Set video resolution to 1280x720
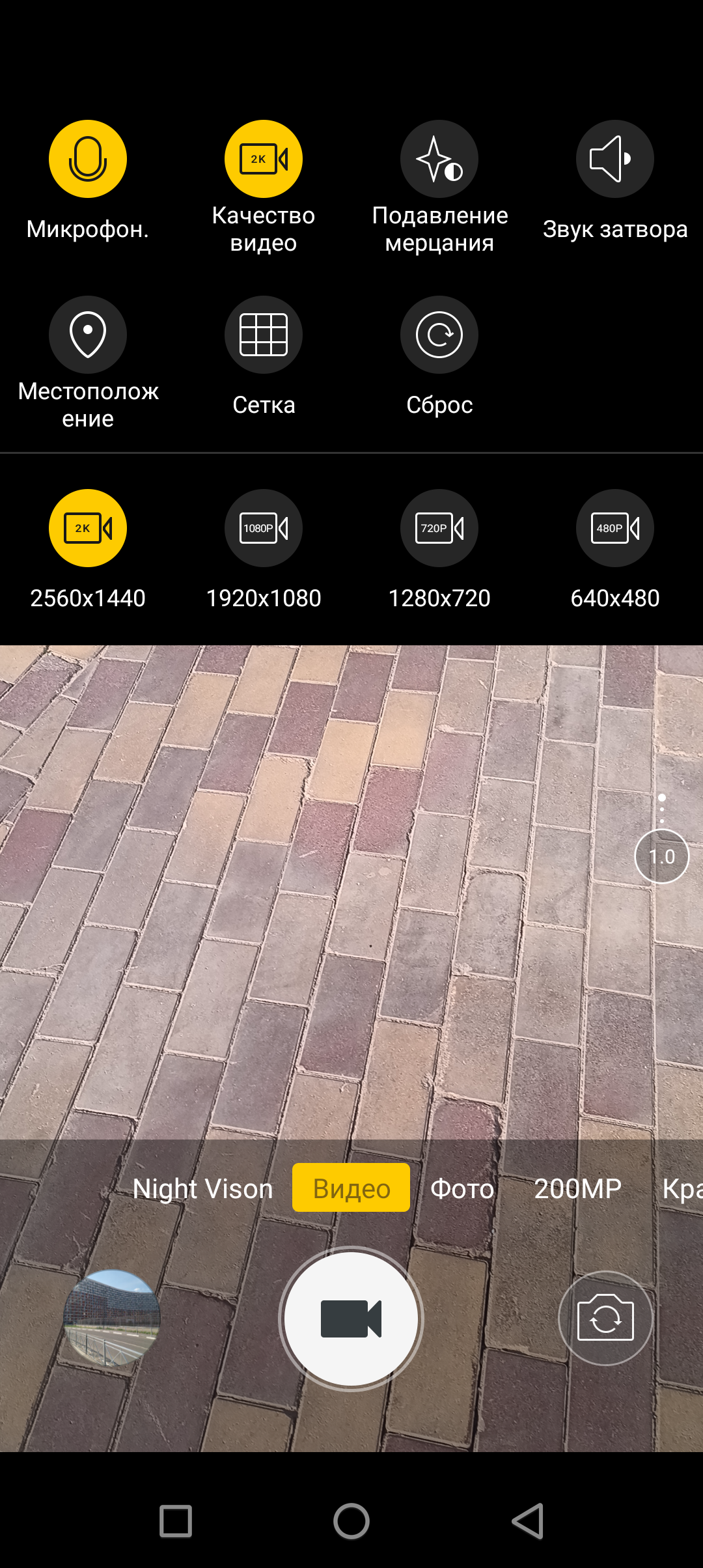This screenshot has width=703, height=1568. click(439, 528)
